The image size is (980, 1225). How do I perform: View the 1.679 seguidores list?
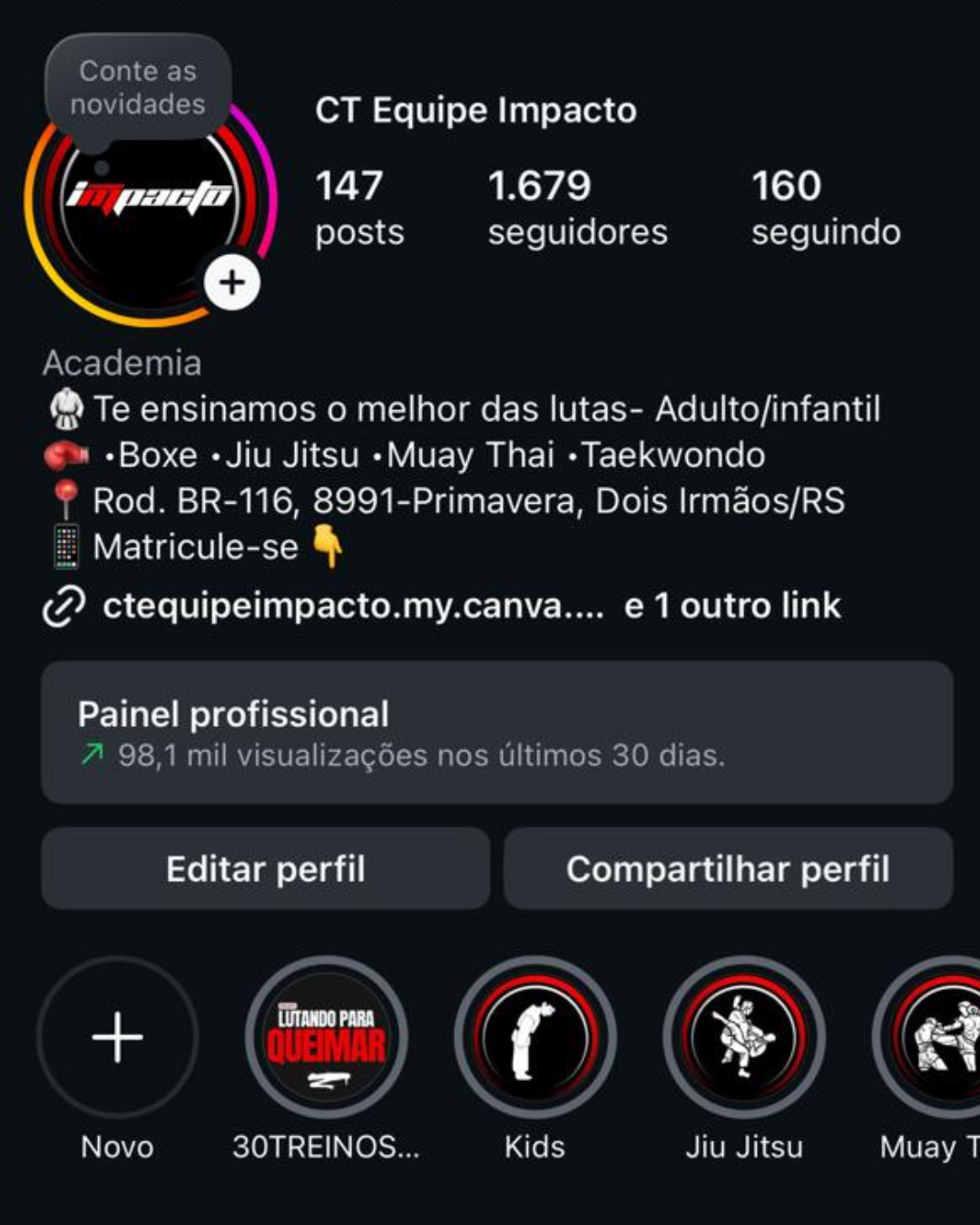tap(577, 209)
